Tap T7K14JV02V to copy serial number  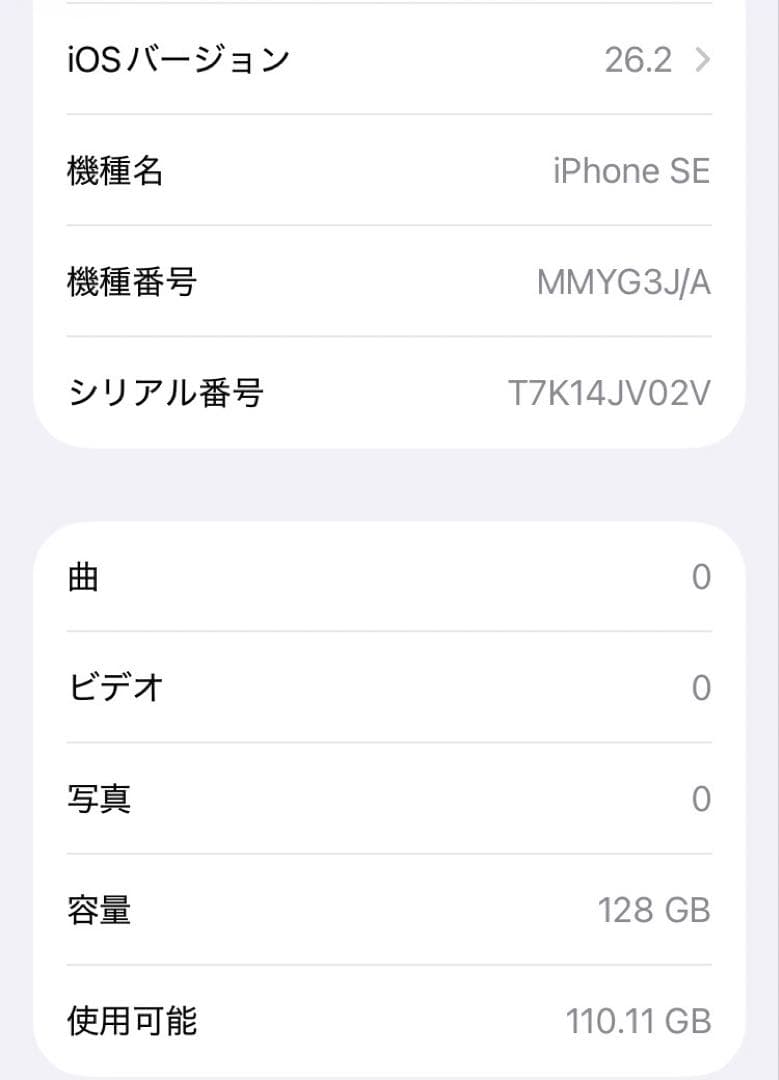606,393
